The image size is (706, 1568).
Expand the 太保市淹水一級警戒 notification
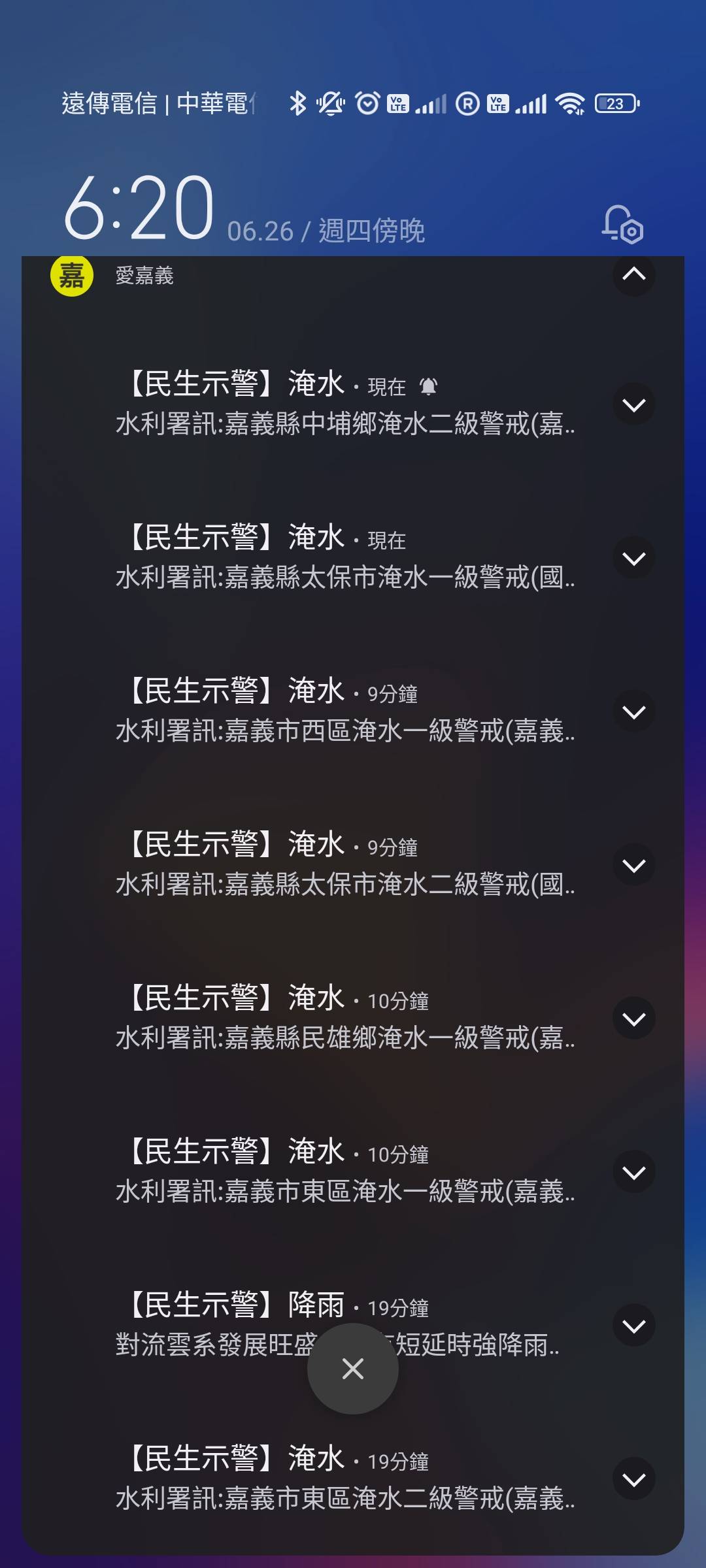tap(633, 559)
